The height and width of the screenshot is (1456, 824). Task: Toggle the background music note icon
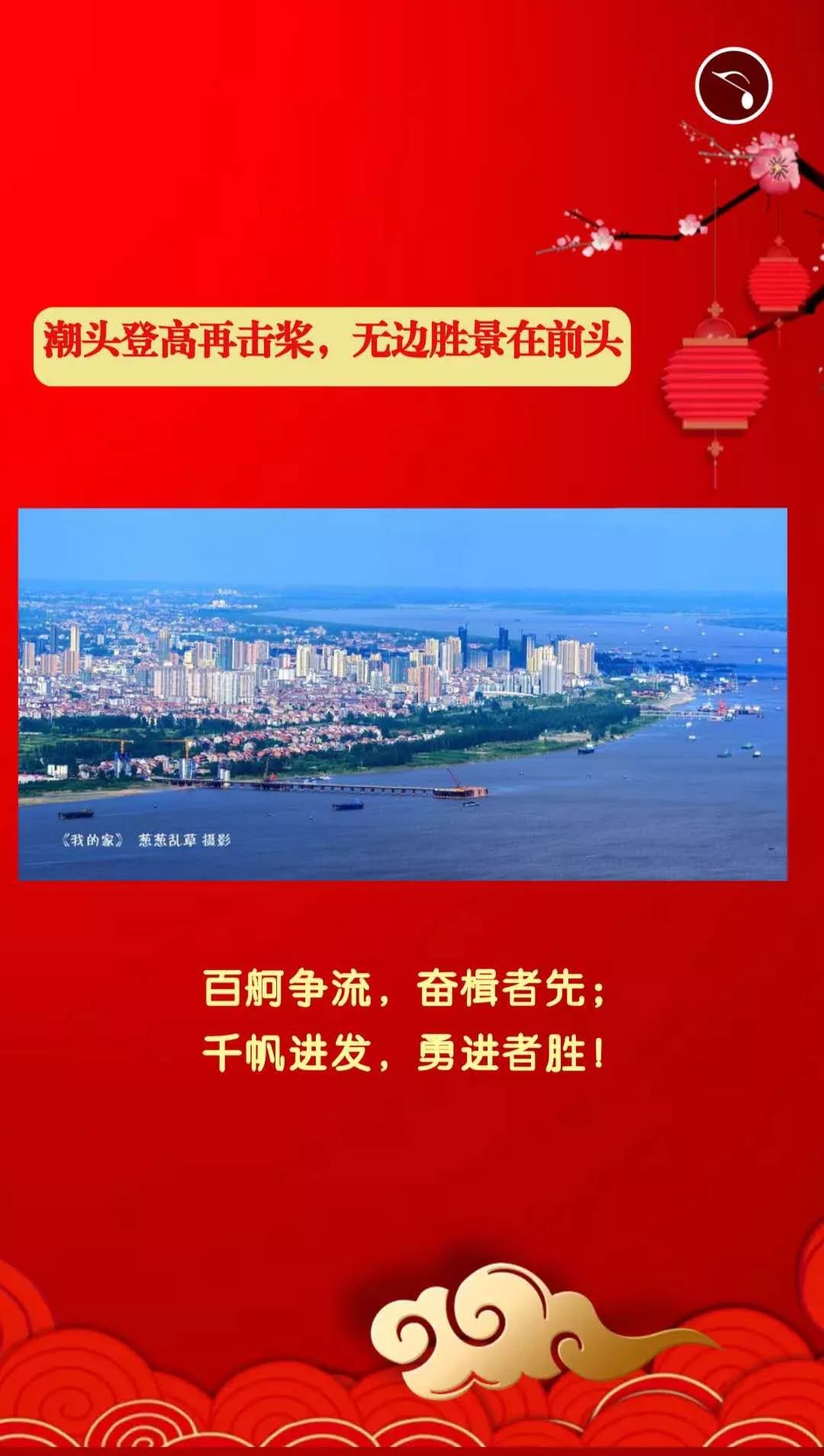click(733, 85)
